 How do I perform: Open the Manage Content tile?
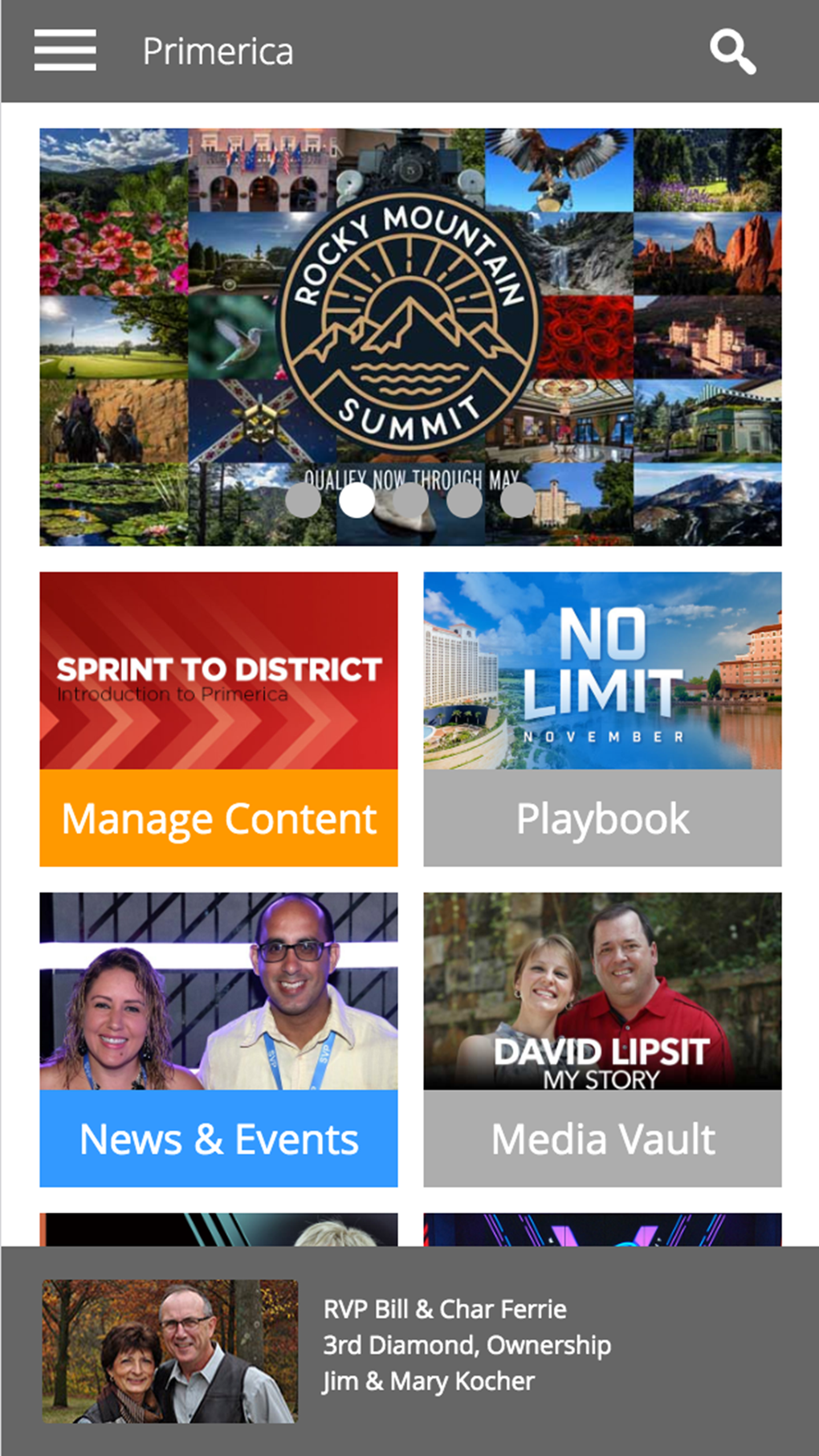pos(218,719)
